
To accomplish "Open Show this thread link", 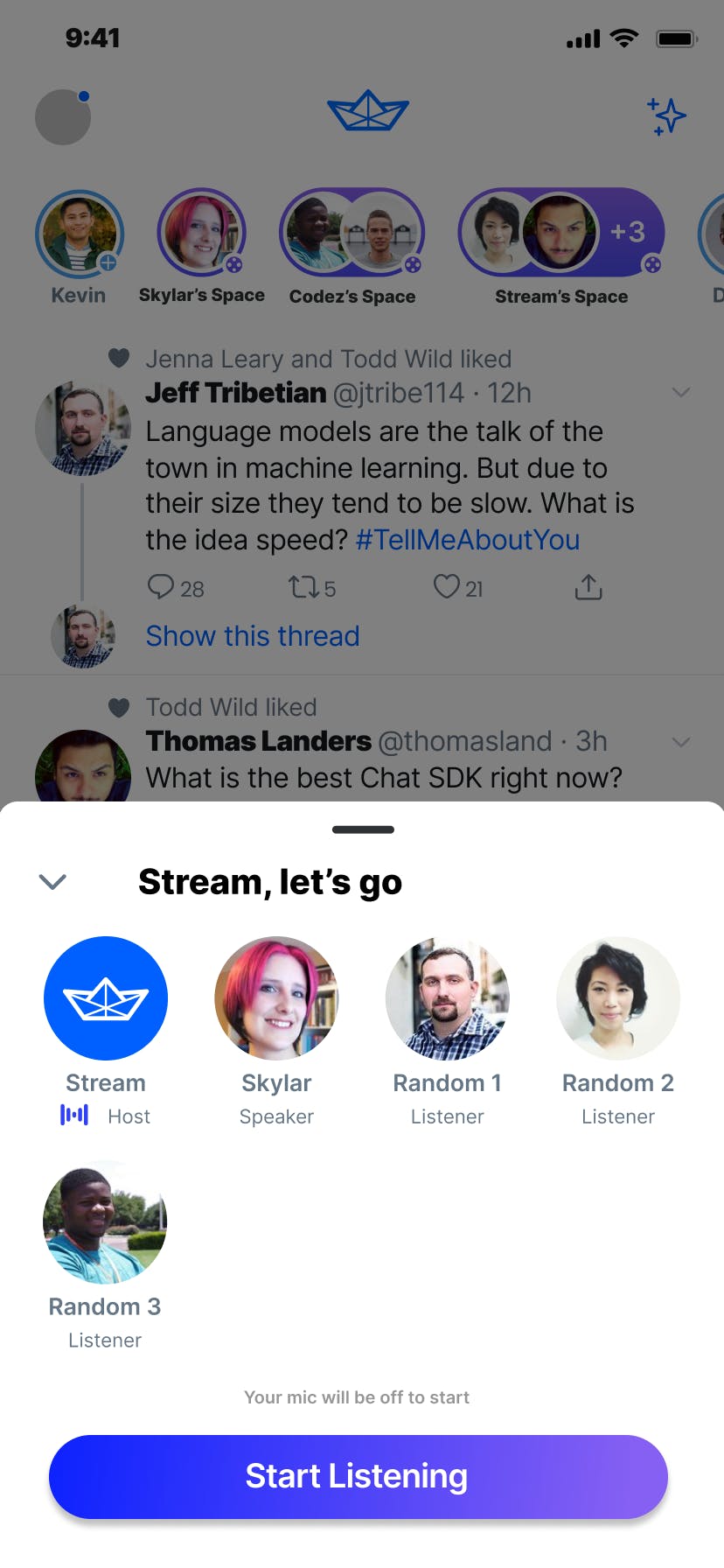I will click(253, 636).
